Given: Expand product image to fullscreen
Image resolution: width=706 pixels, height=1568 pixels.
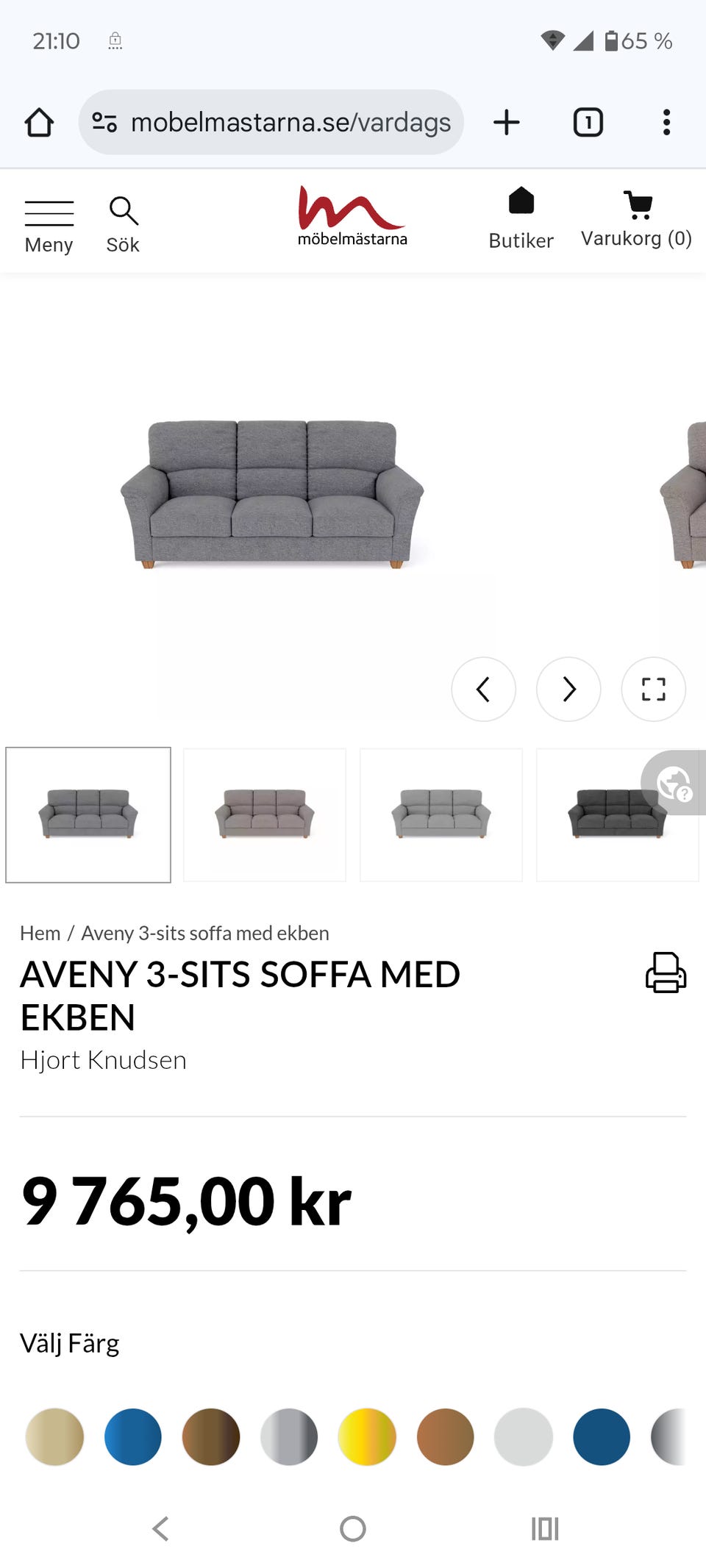Looking at the screenshot, I should coord(653,690).
